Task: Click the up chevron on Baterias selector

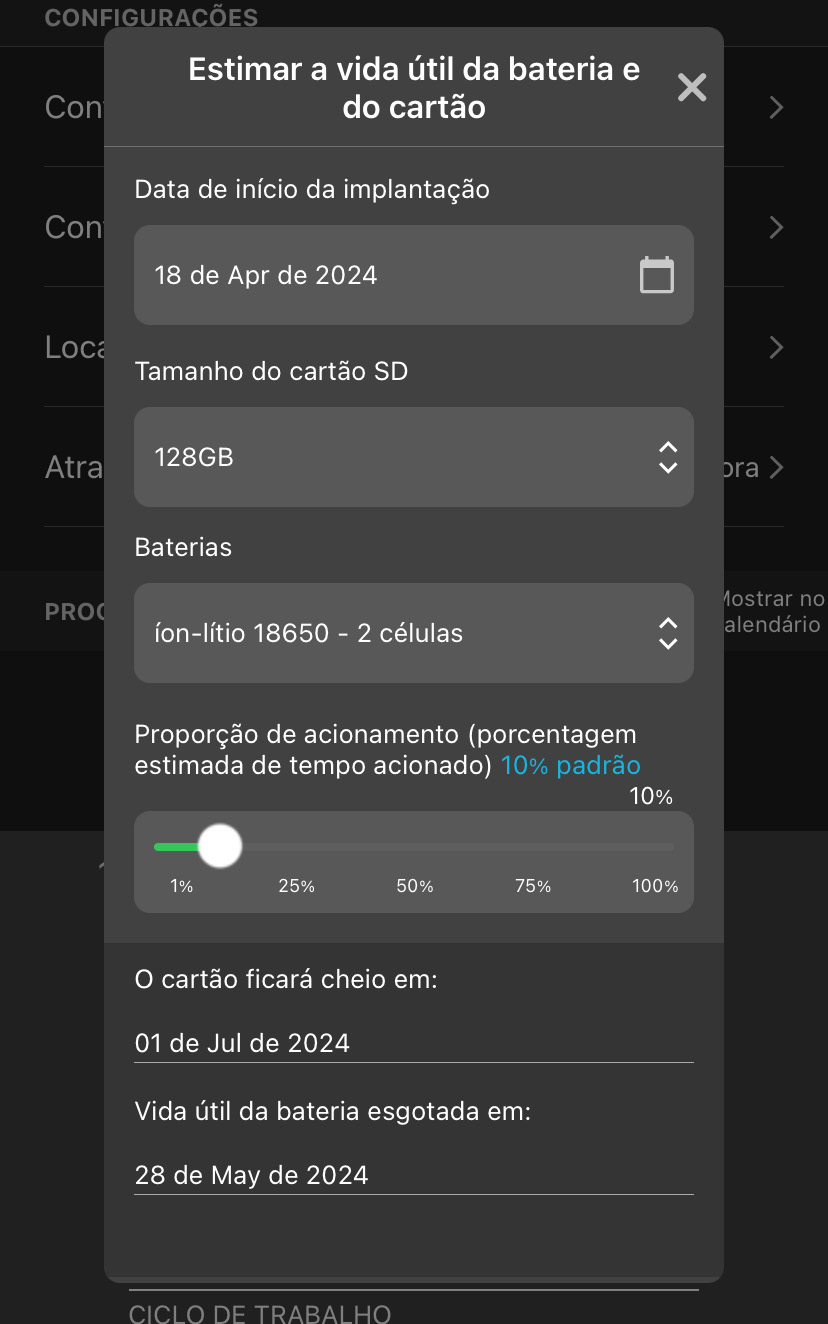Action: pyautogui.click(x=667, y=625)
